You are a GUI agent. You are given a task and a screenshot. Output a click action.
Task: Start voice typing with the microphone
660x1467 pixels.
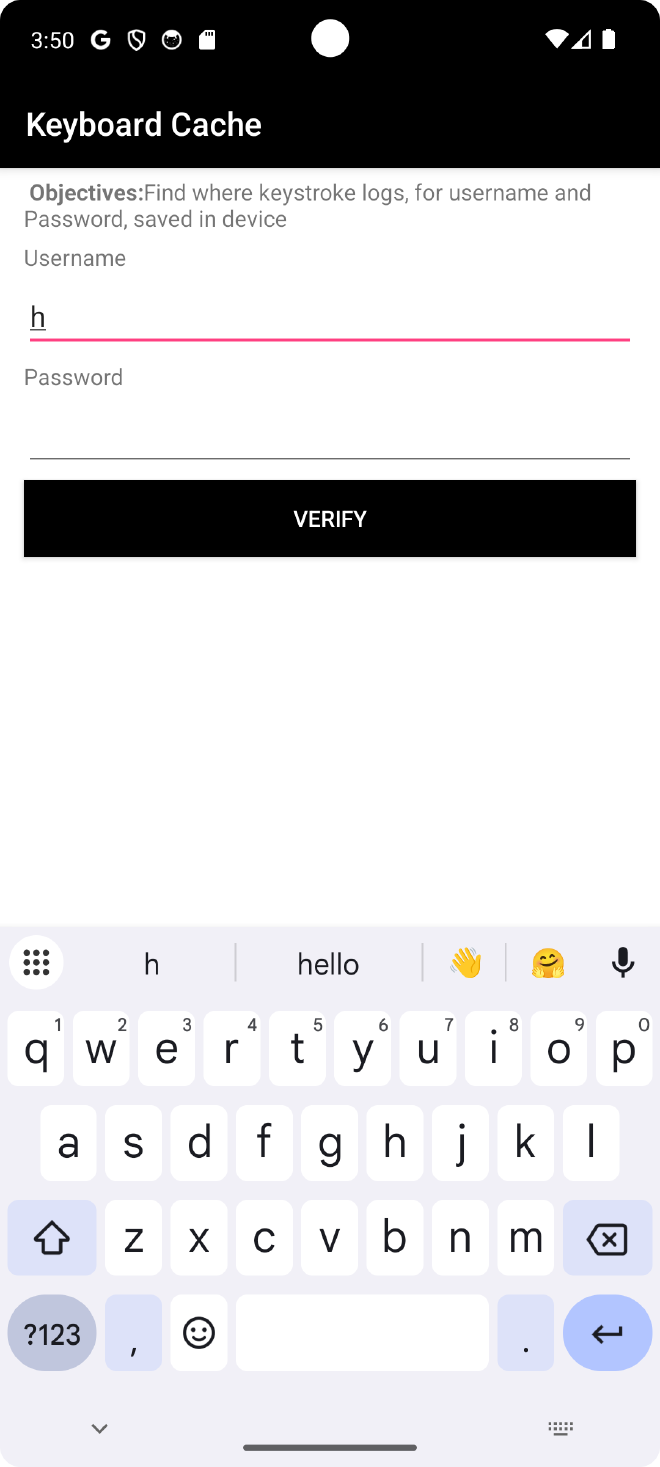(x=622, y=963)
